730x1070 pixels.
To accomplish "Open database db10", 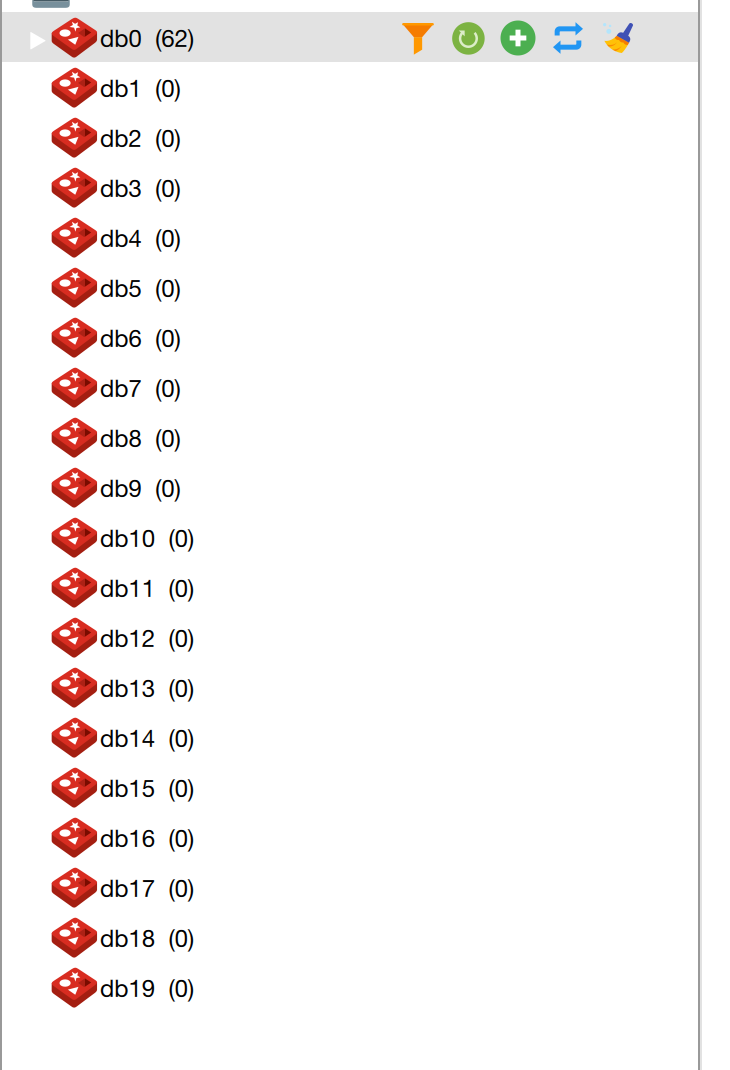I will pos(127,539).
